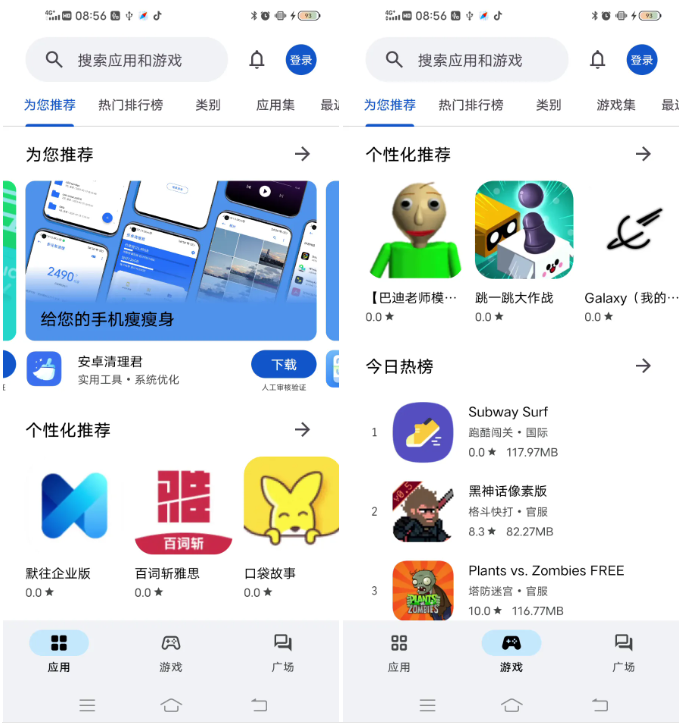This screenshot has width=682, height=727.
Task: Download 安卓清理君 with the 下载 button
Action: [283, 365]
